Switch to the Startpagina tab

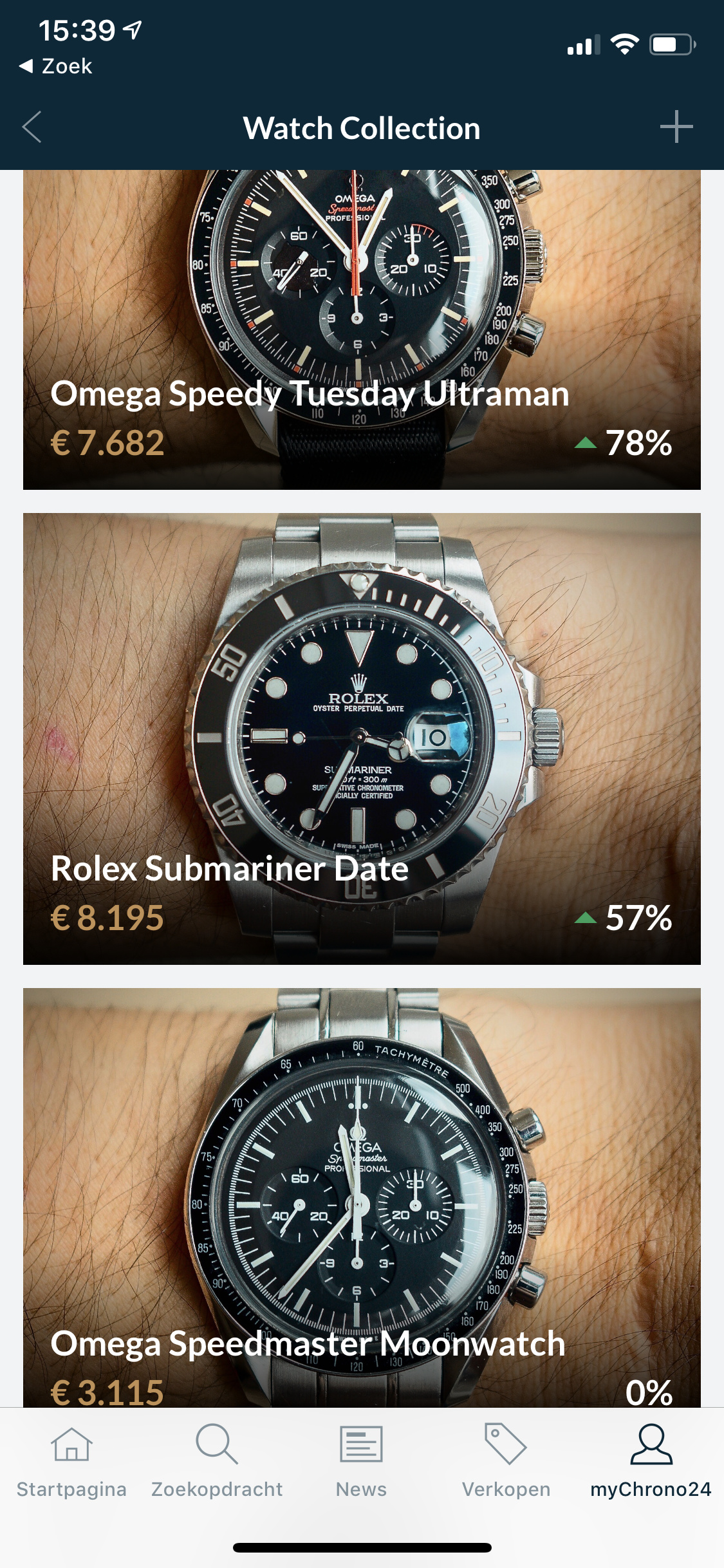tap(71, 1461)
